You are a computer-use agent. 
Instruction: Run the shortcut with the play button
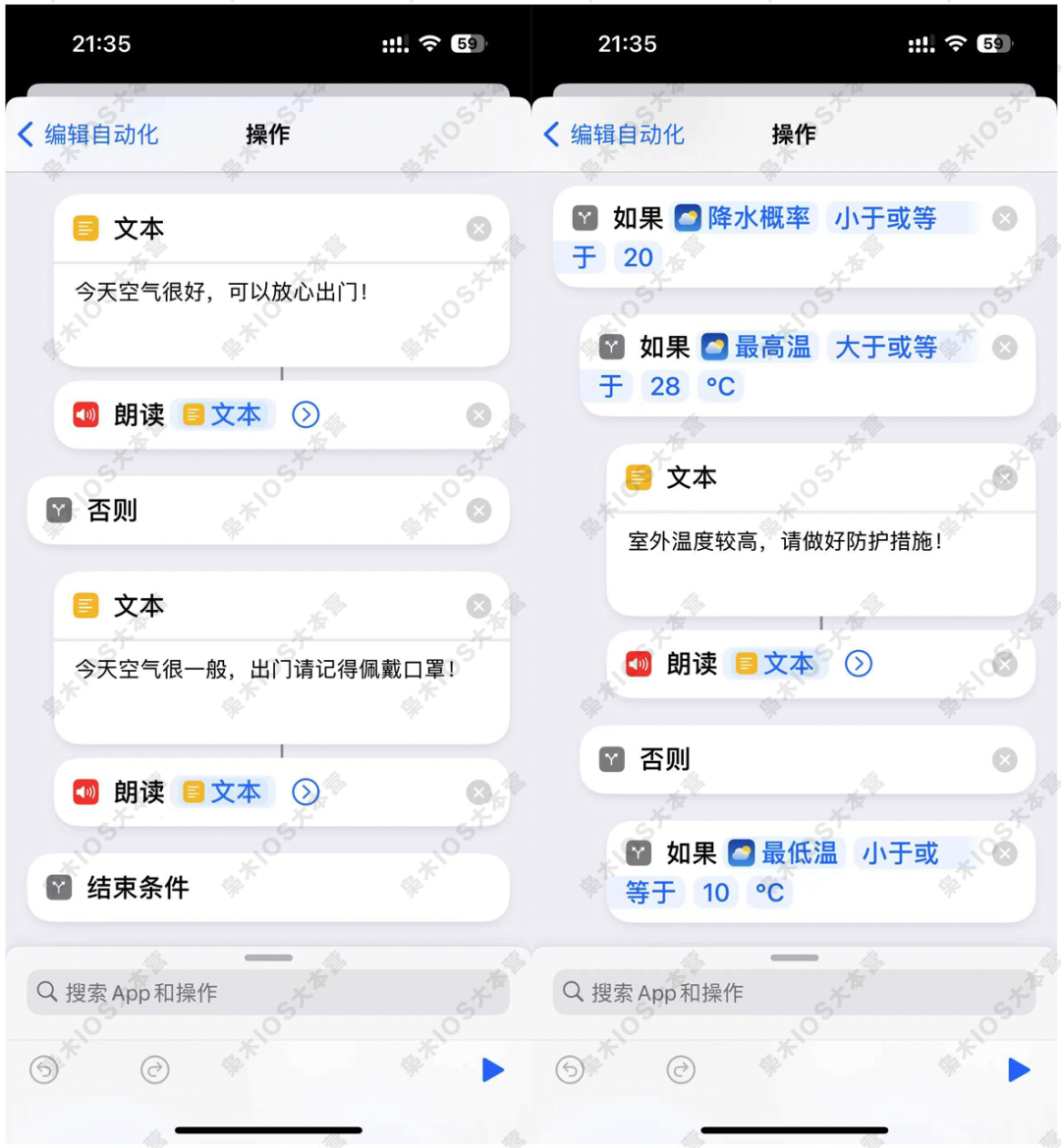(493, 1070)
